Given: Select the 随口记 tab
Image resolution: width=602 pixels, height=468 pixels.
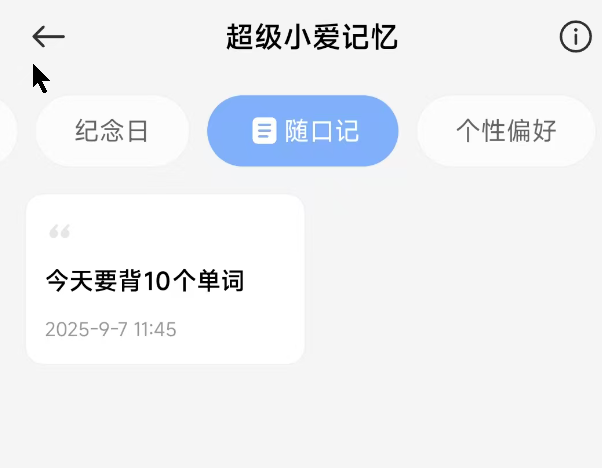Looking at the screenshot, I should coord(303,131).
